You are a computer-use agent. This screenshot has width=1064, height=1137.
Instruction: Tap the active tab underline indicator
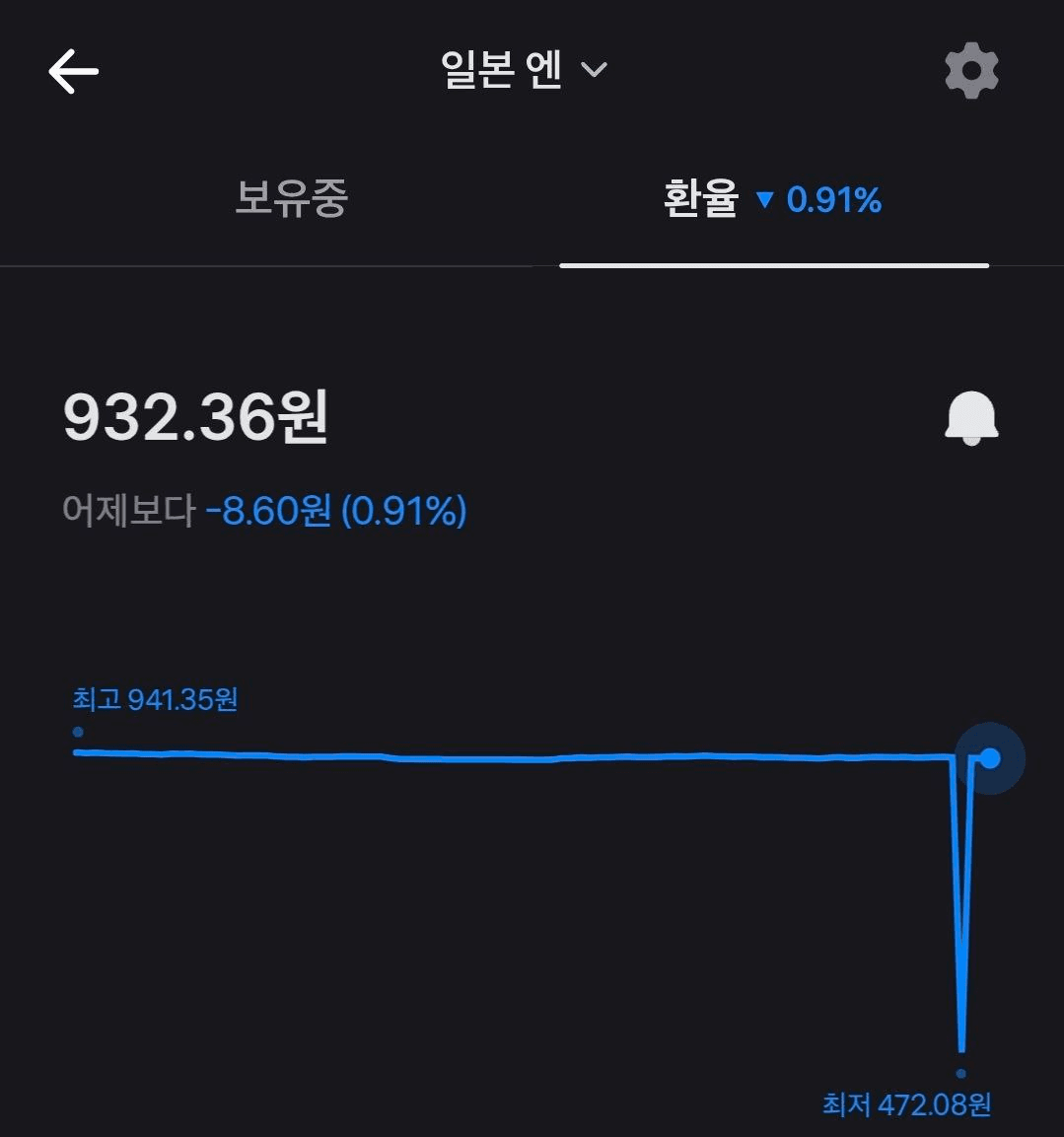[x=772, y=264]
